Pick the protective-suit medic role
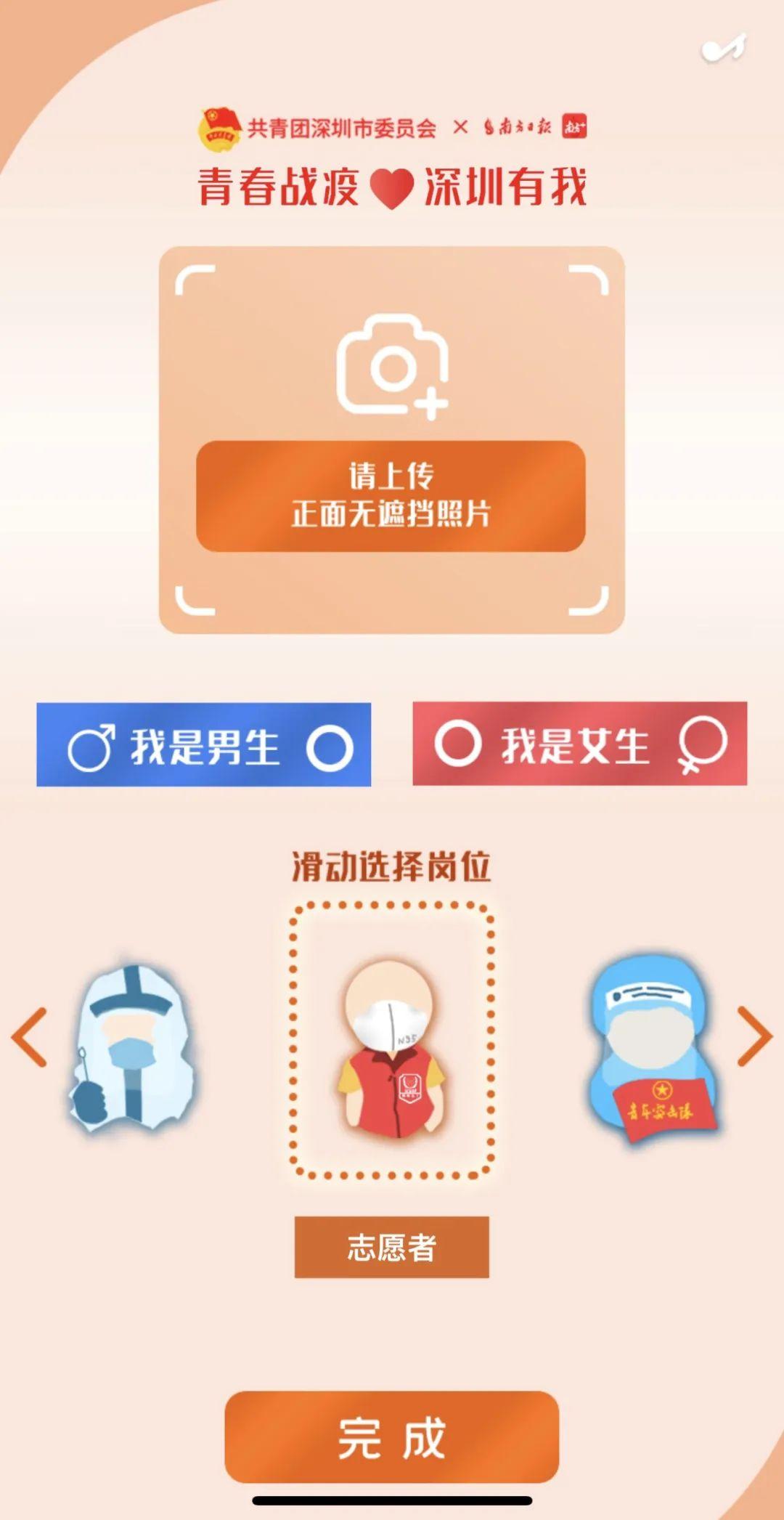 (x=131, y=1046)
